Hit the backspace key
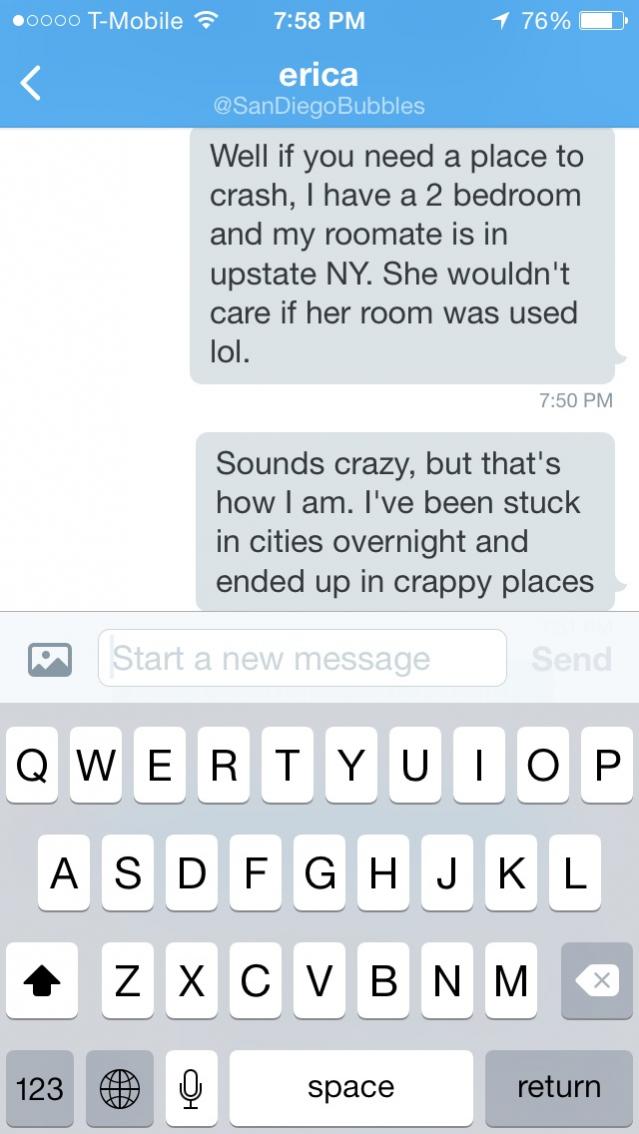 coord(597,981)
